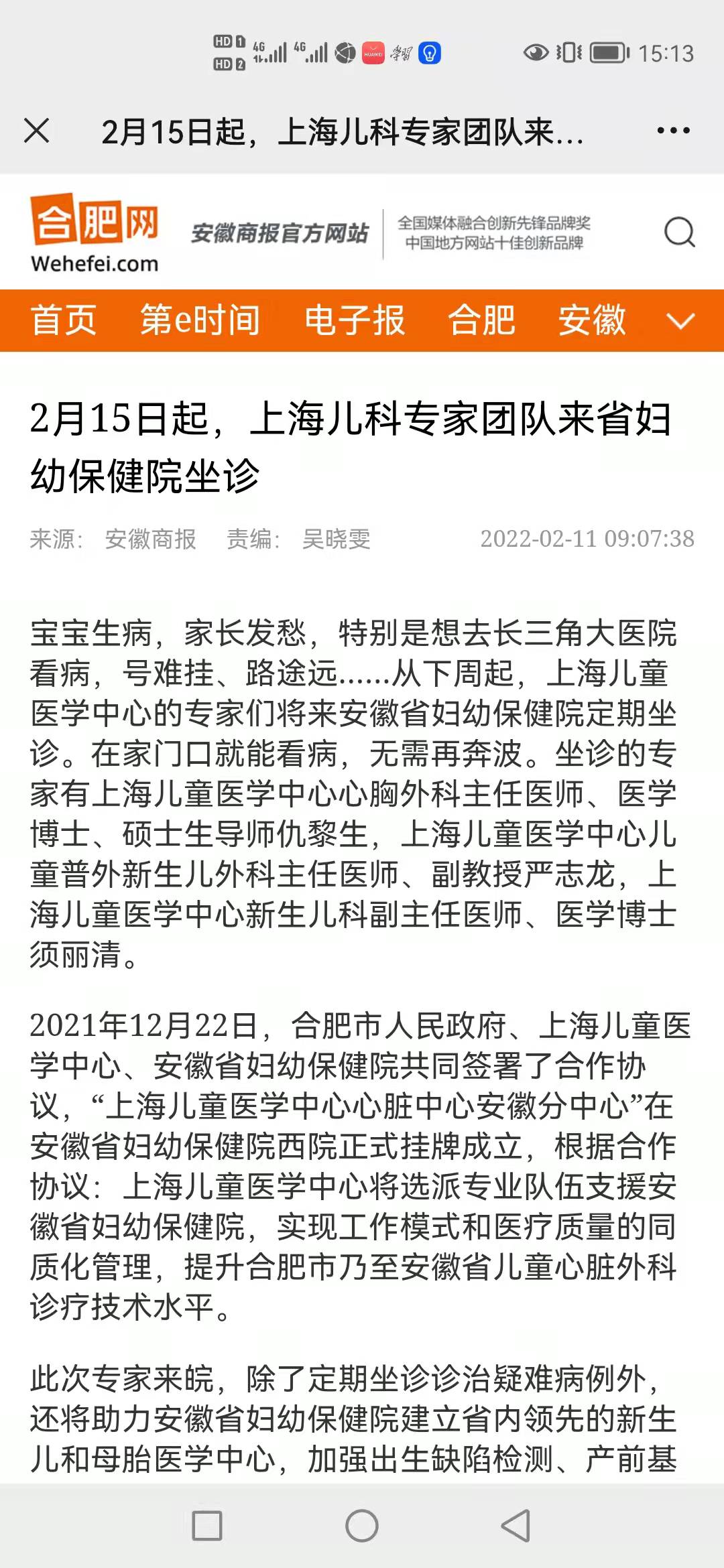Screen dimensions: 724x1568
Task: Go to the 首页 tab
Action: click(x=64, y=320)
